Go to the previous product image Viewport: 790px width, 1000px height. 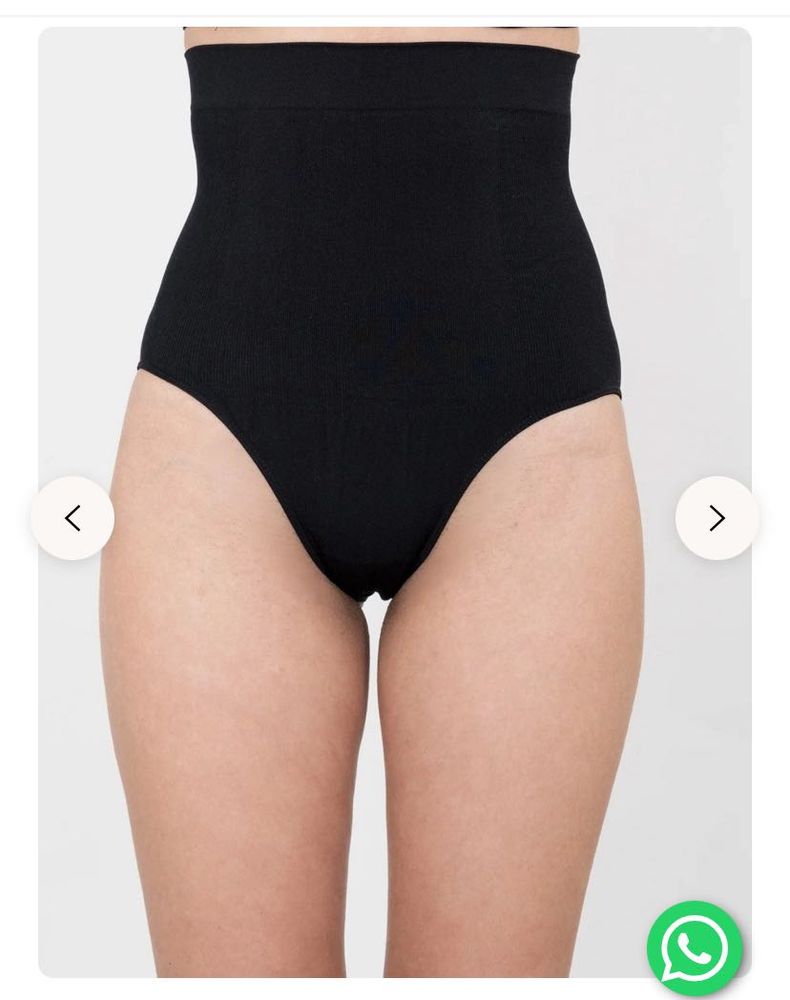click(72, 518)
